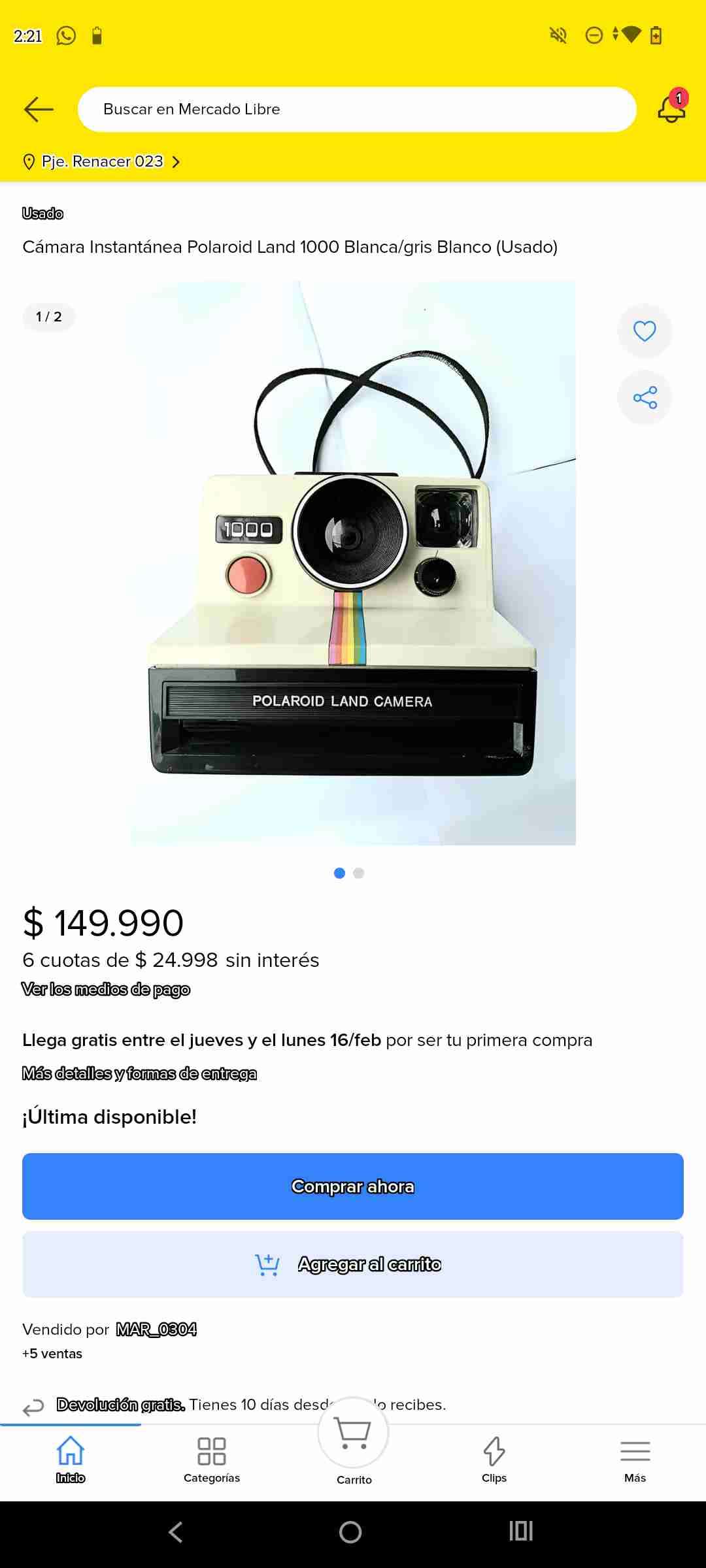The width and height of the screenshot is (706, 1568).
Task: Tap the location pin icon
Action: pyautogui.click(x=29, y=161)
